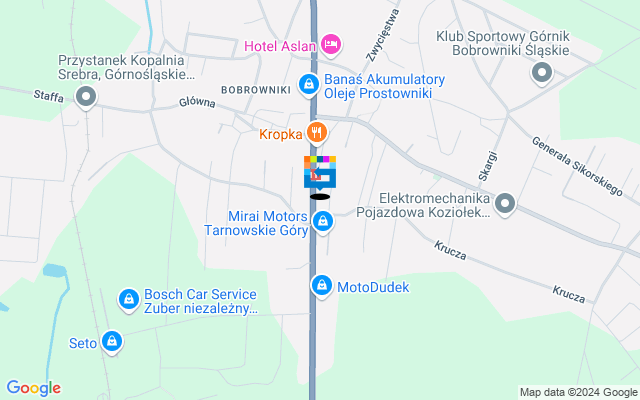Open the Mirai Motors Tarnowskie Góry marker

click(323, 221)
